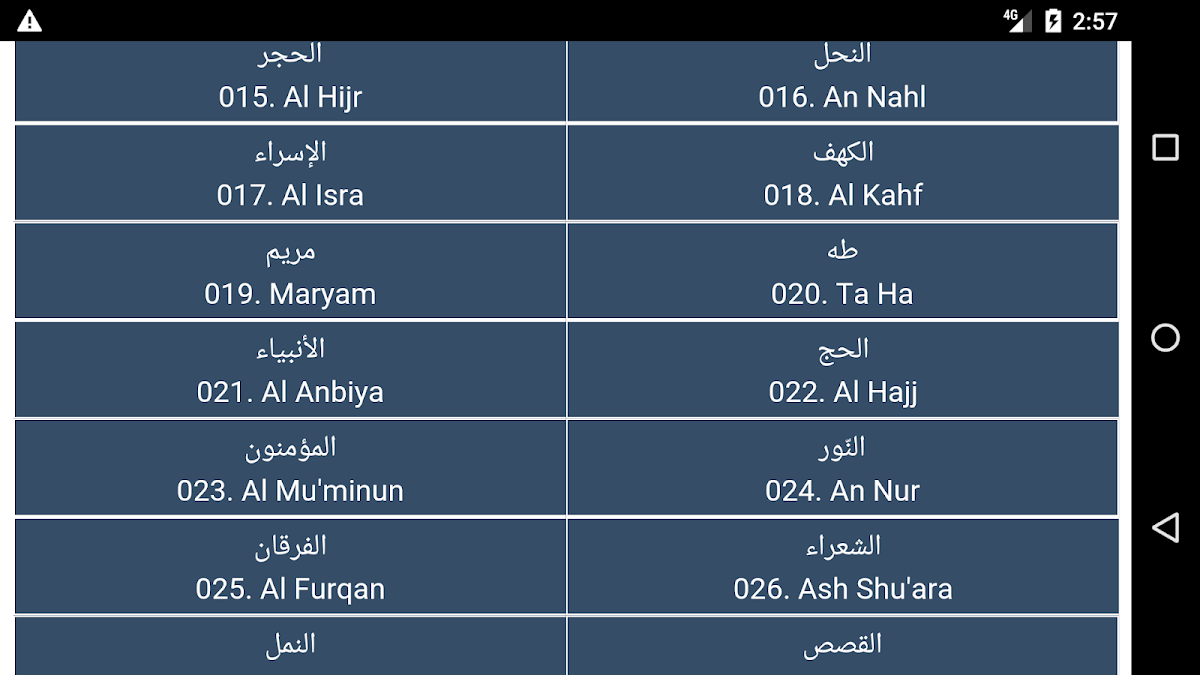Viewport: 1200px width, 675px height.
Task: Select 021. Al Anbiya
Action: click(x=290, y=370)
